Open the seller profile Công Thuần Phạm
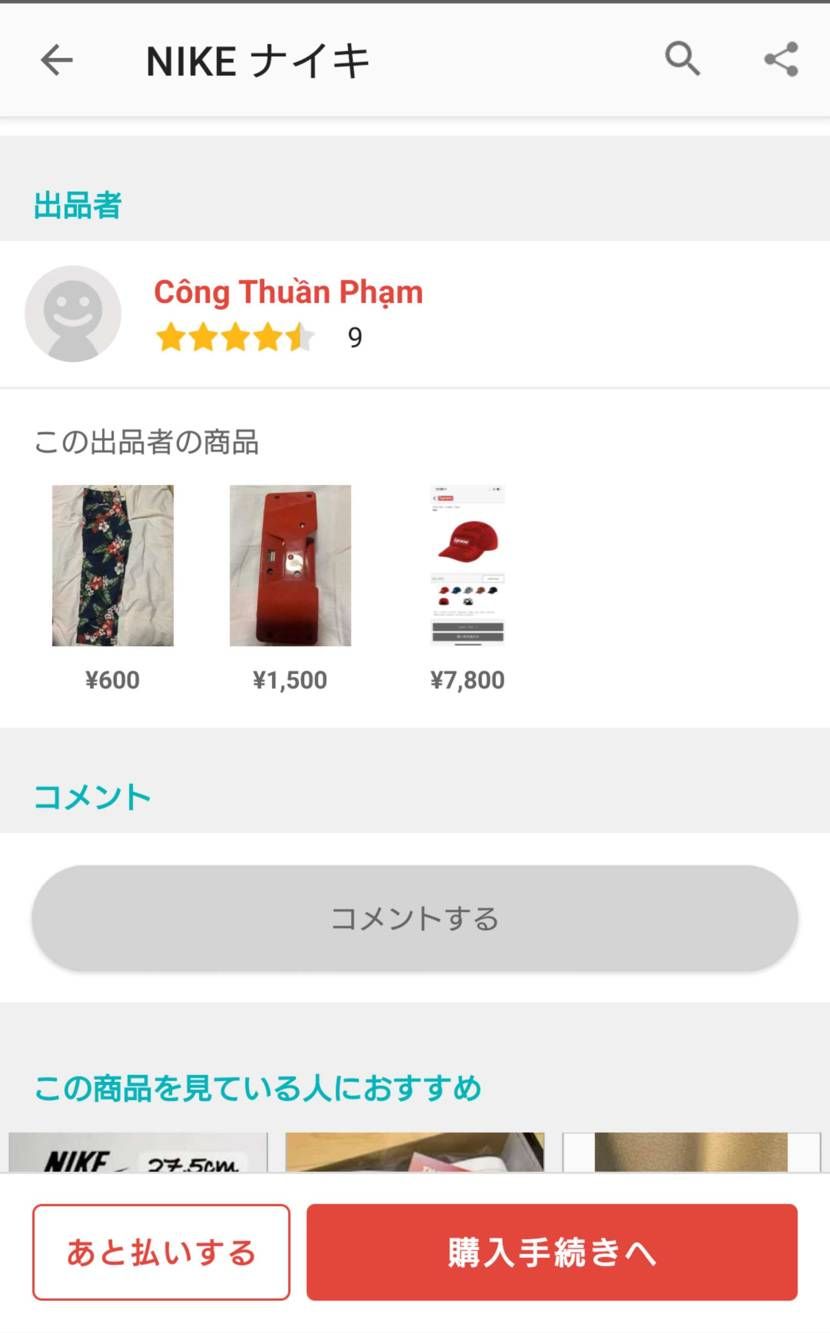The image size is (830, 1333). tap(287, 292)
